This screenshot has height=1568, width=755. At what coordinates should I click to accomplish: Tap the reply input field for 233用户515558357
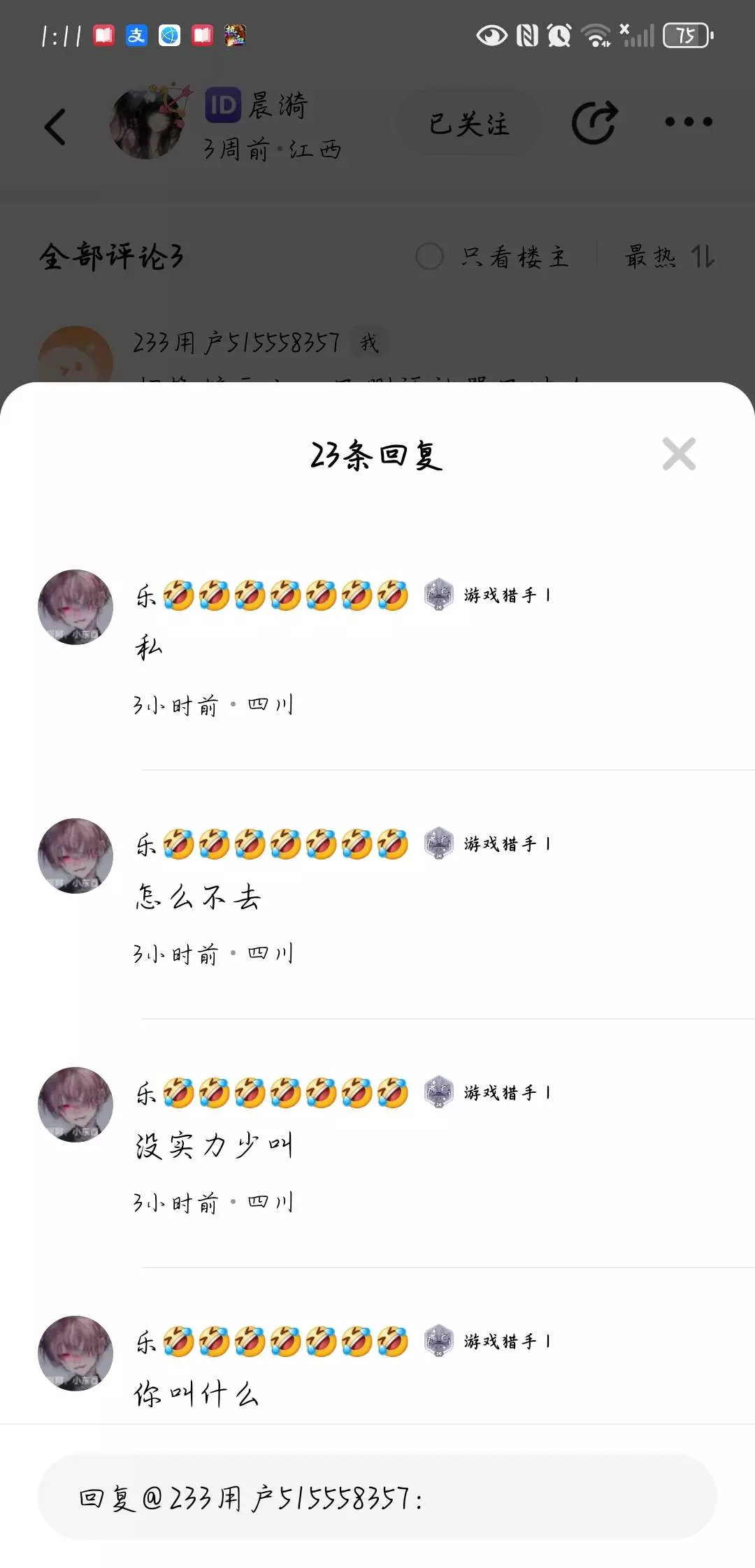[377, 1497]
